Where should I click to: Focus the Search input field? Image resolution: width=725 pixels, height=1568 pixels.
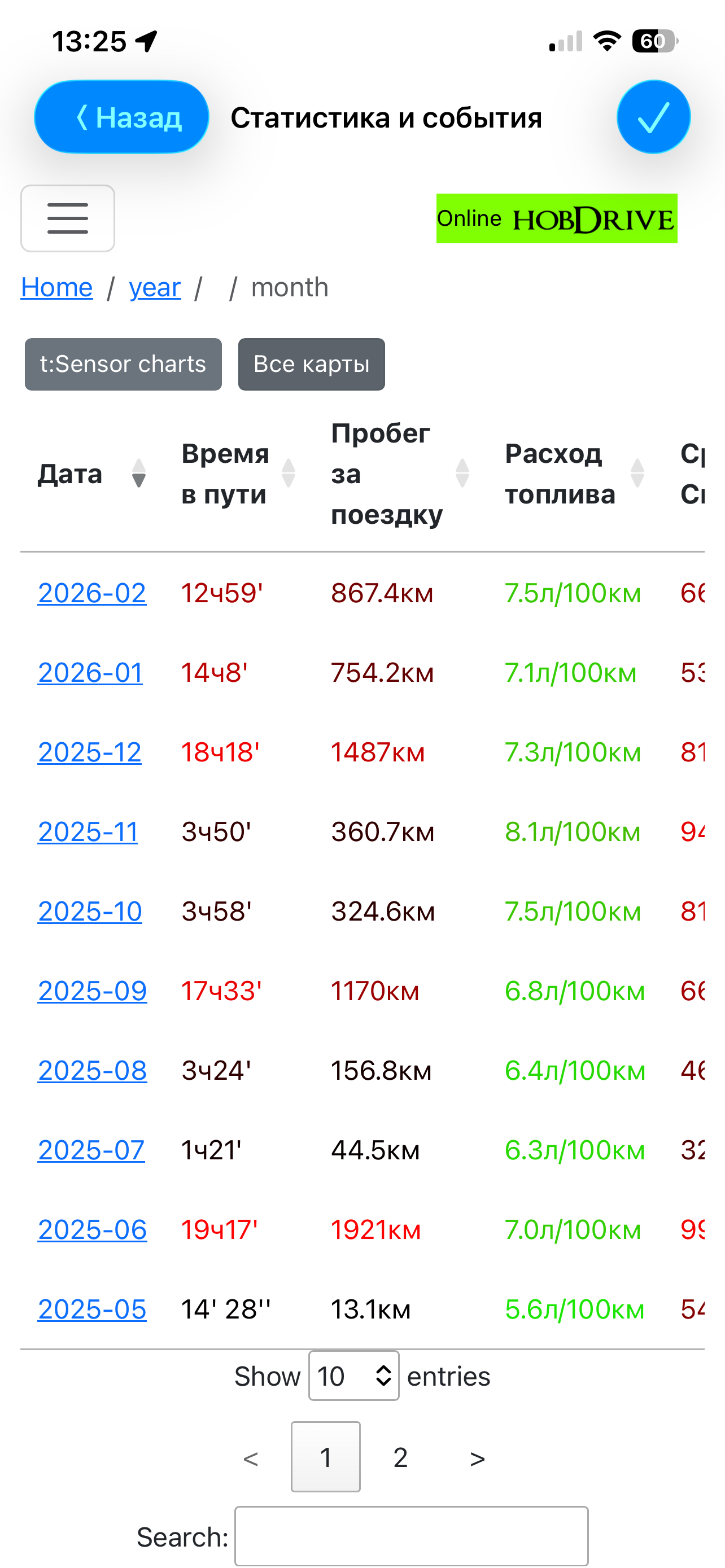(412, 1536)
